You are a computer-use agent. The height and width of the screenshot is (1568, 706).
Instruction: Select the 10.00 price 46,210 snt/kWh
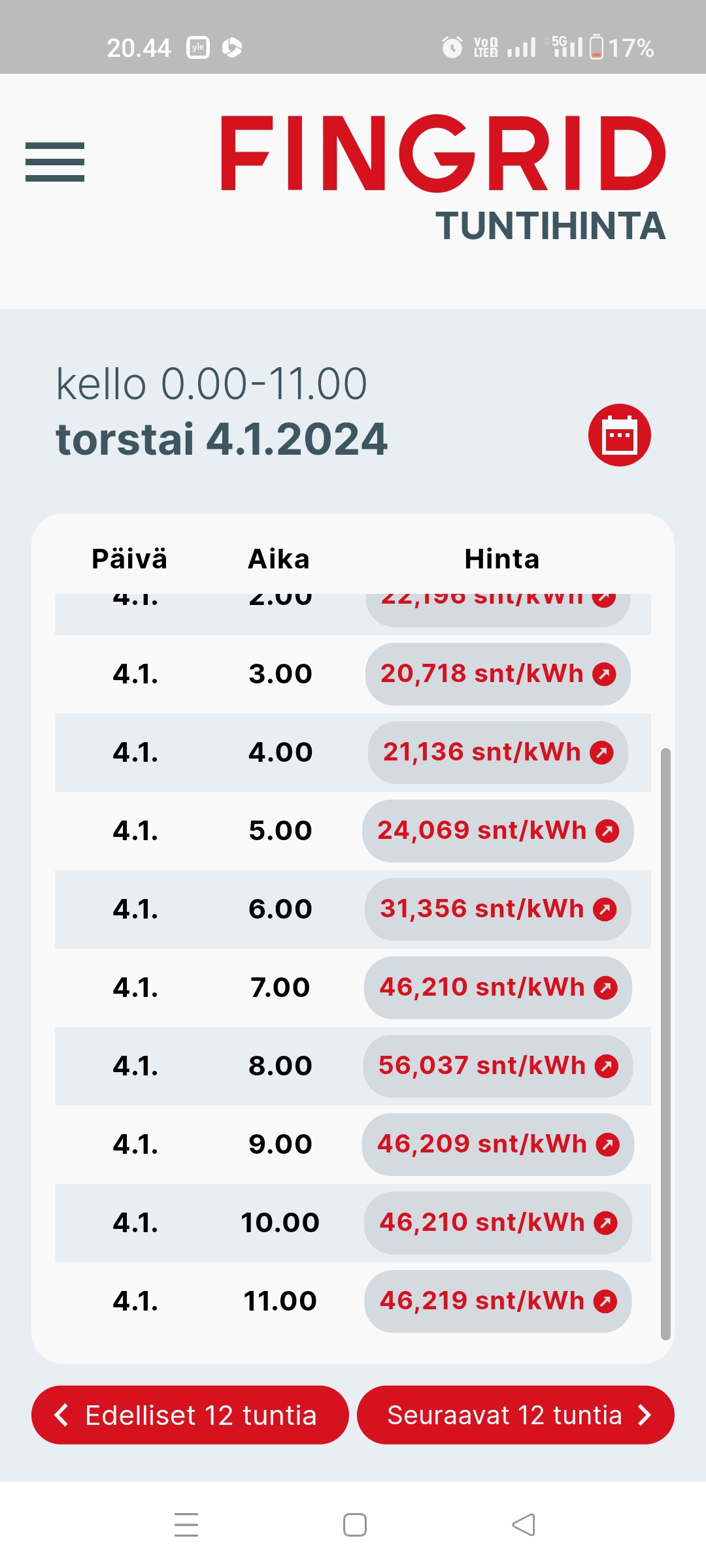coord(497,1222)
